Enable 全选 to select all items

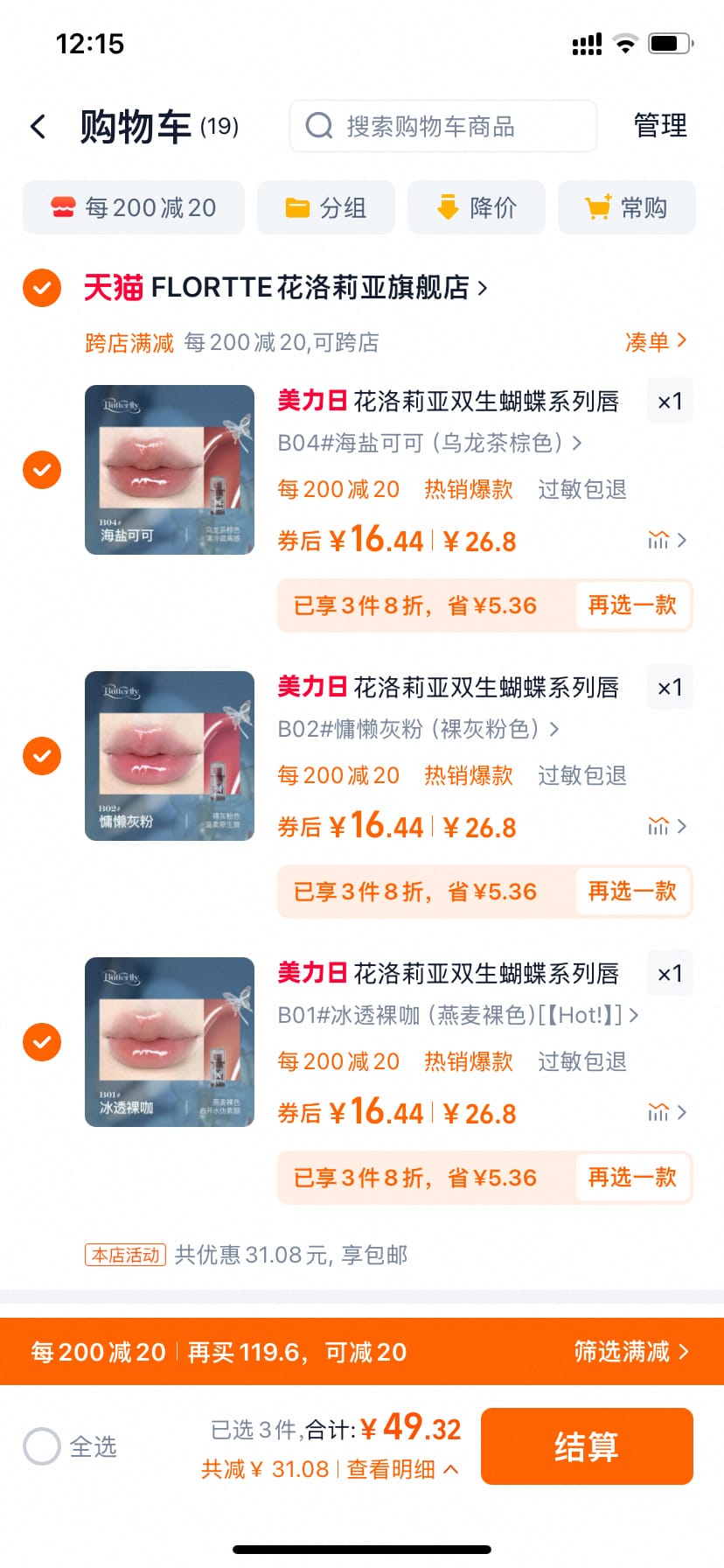41,1447
